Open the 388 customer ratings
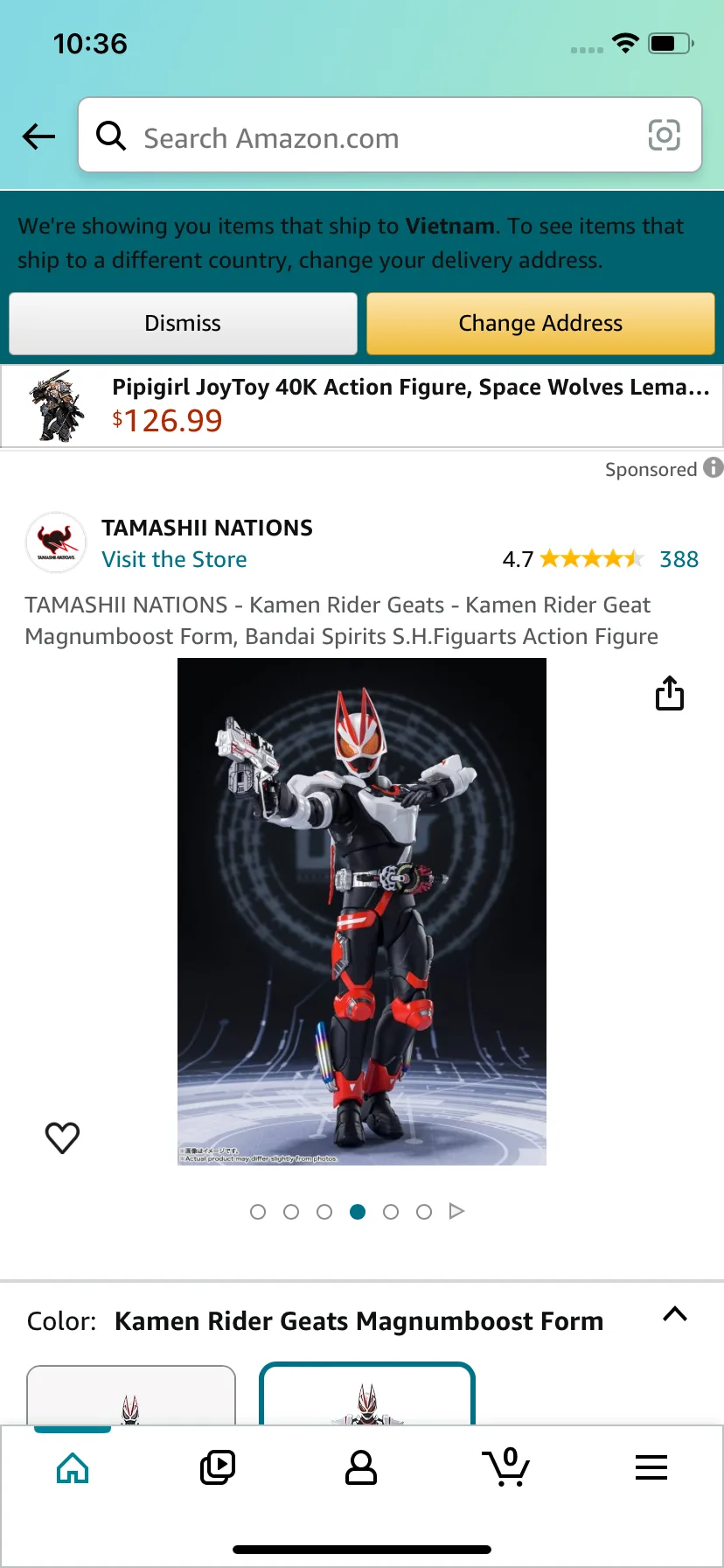 click(679, 559)
